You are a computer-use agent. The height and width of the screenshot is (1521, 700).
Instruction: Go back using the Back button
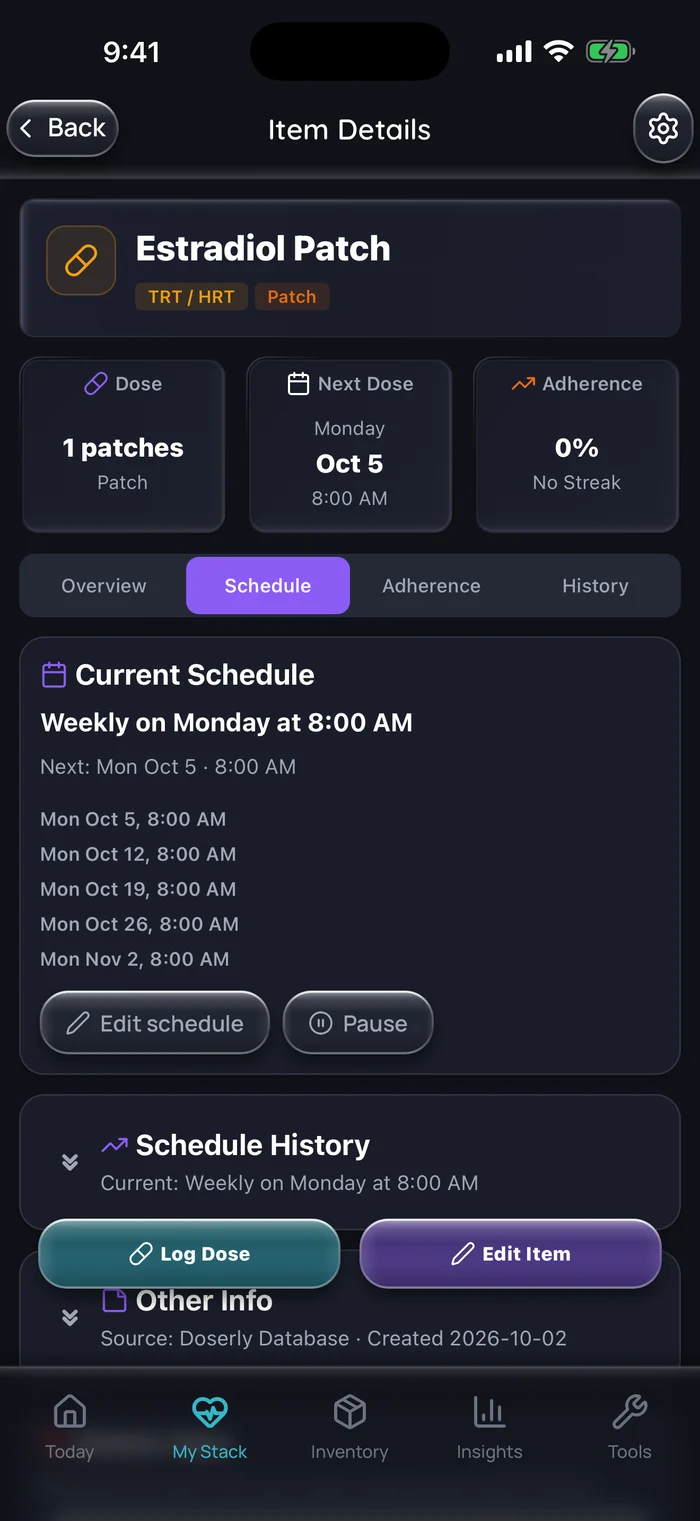[x=63, y=128]
